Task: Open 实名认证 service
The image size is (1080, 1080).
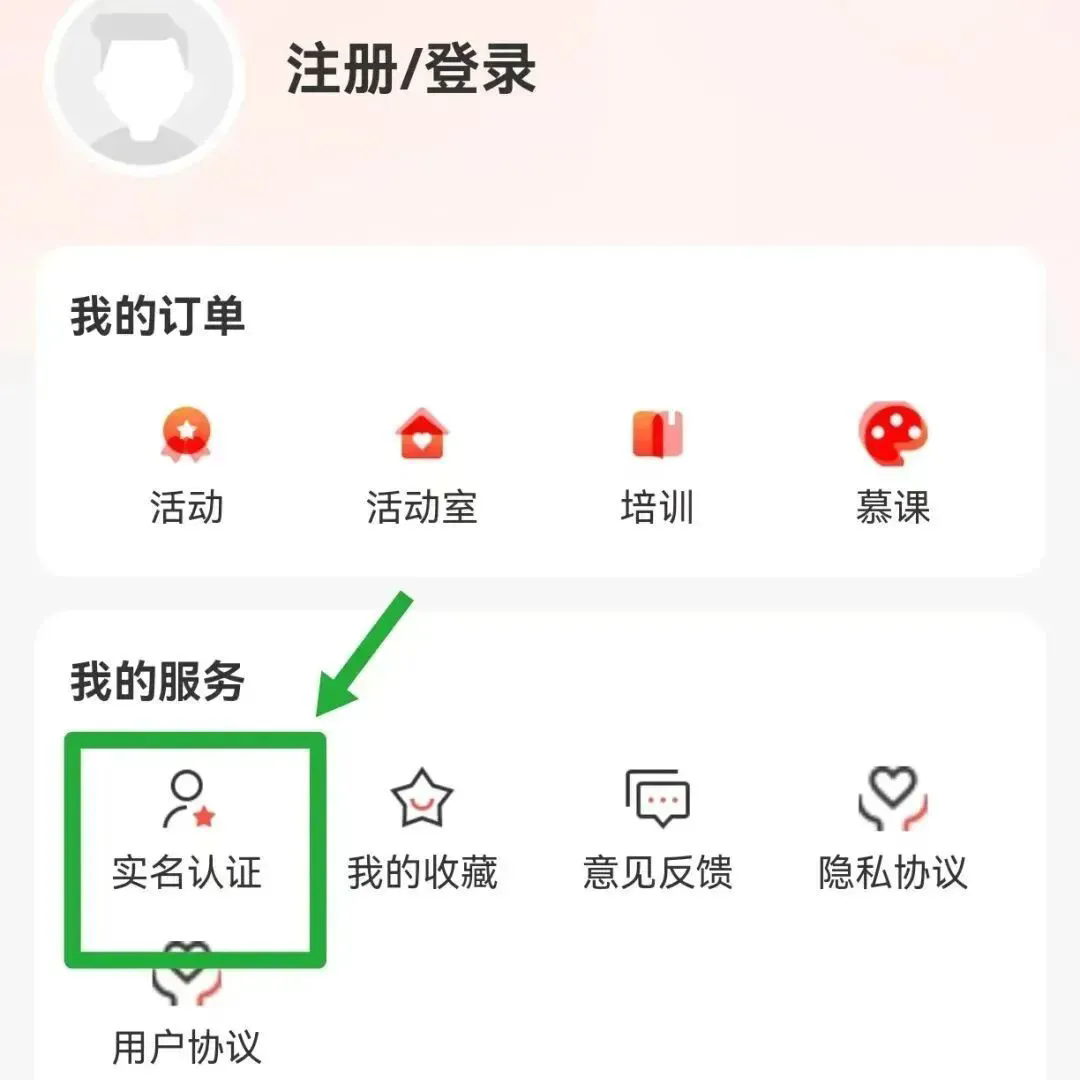Action: [187, 830]
